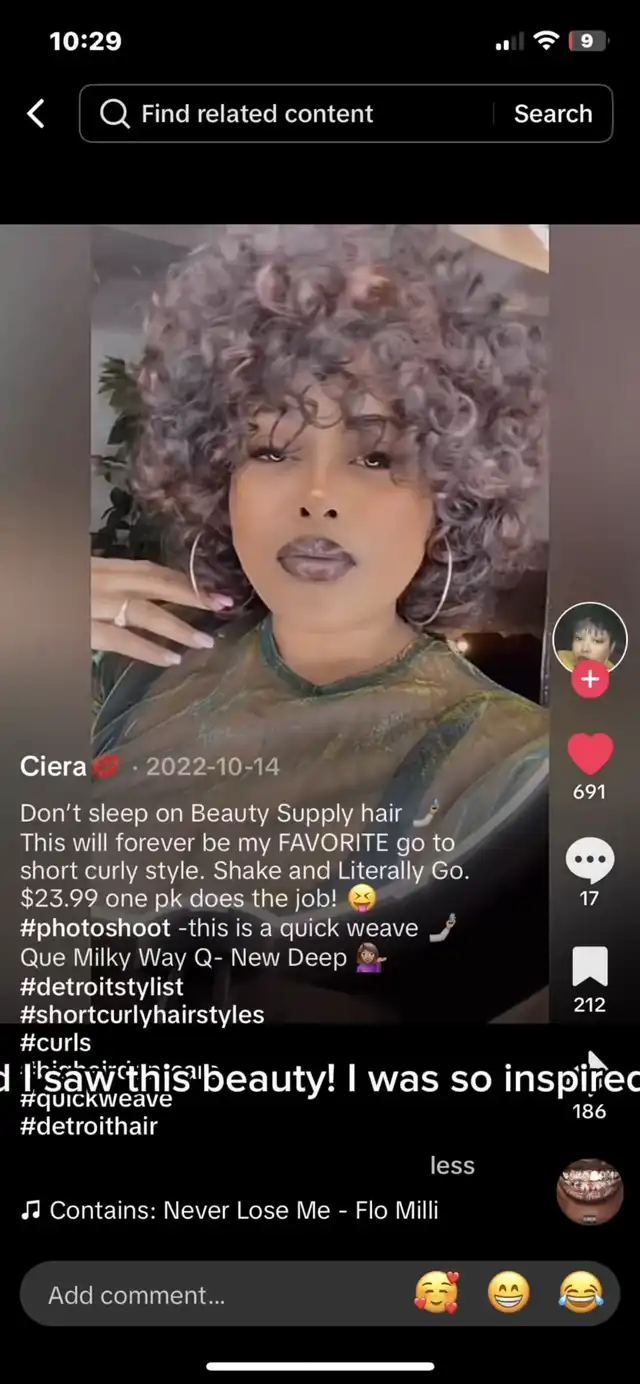Open the #detroitstylist hashtag
640x1384 pixels.
pyautogui.click(x=101, y=986)
